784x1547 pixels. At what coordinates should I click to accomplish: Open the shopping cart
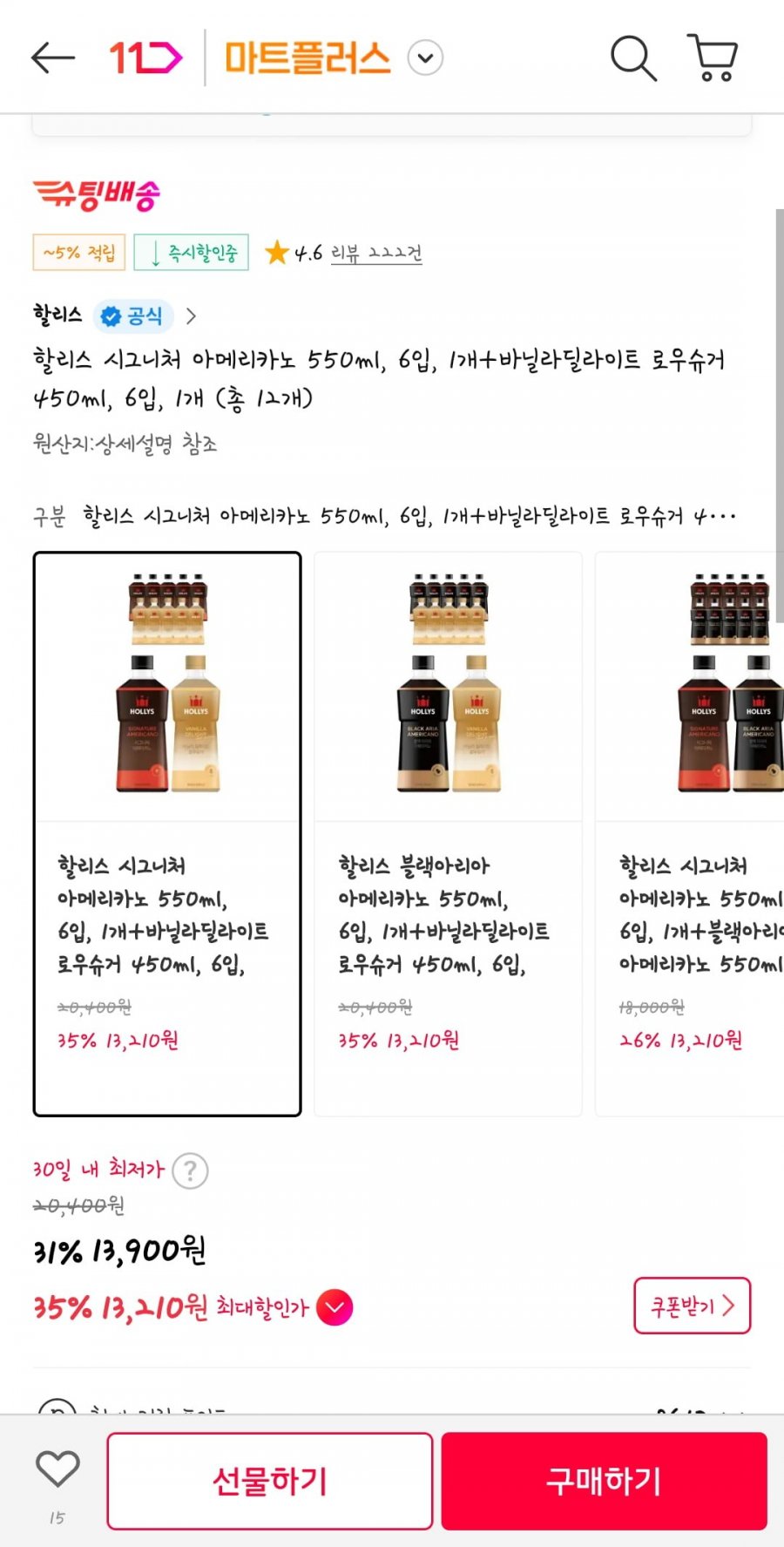pos(713,58)
